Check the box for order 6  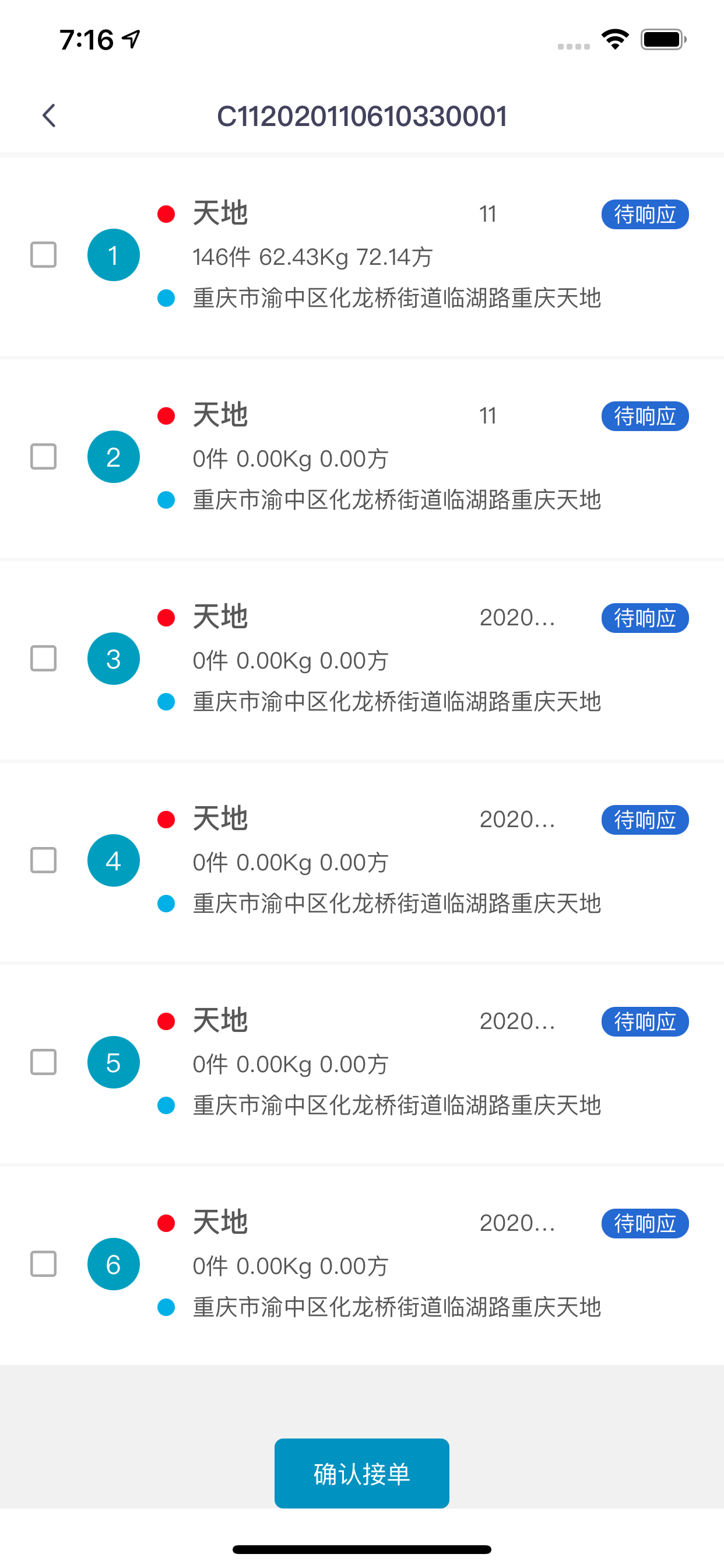click(43, 1264)
